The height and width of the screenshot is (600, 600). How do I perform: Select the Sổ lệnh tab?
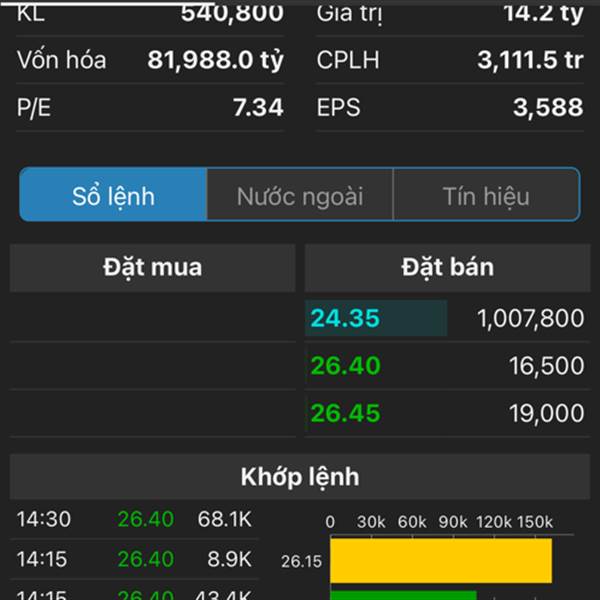click(113, 195)
